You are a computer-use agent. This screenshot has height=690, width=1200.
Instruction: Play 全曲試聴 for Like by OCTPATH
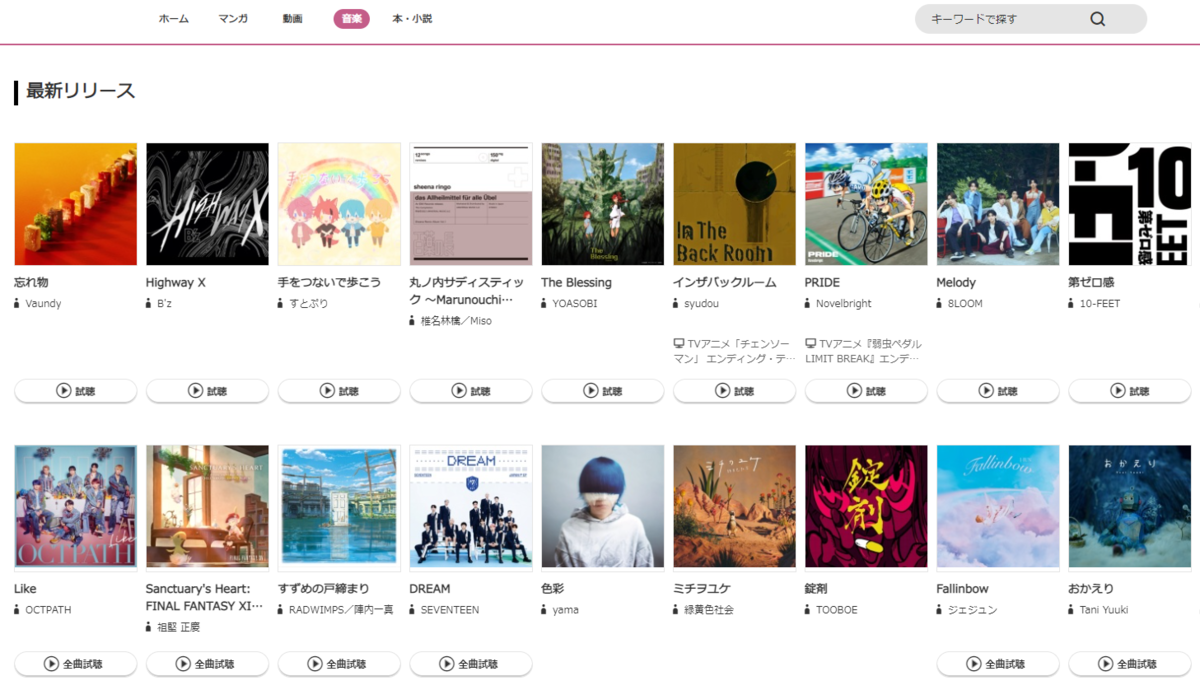[76, 664]
